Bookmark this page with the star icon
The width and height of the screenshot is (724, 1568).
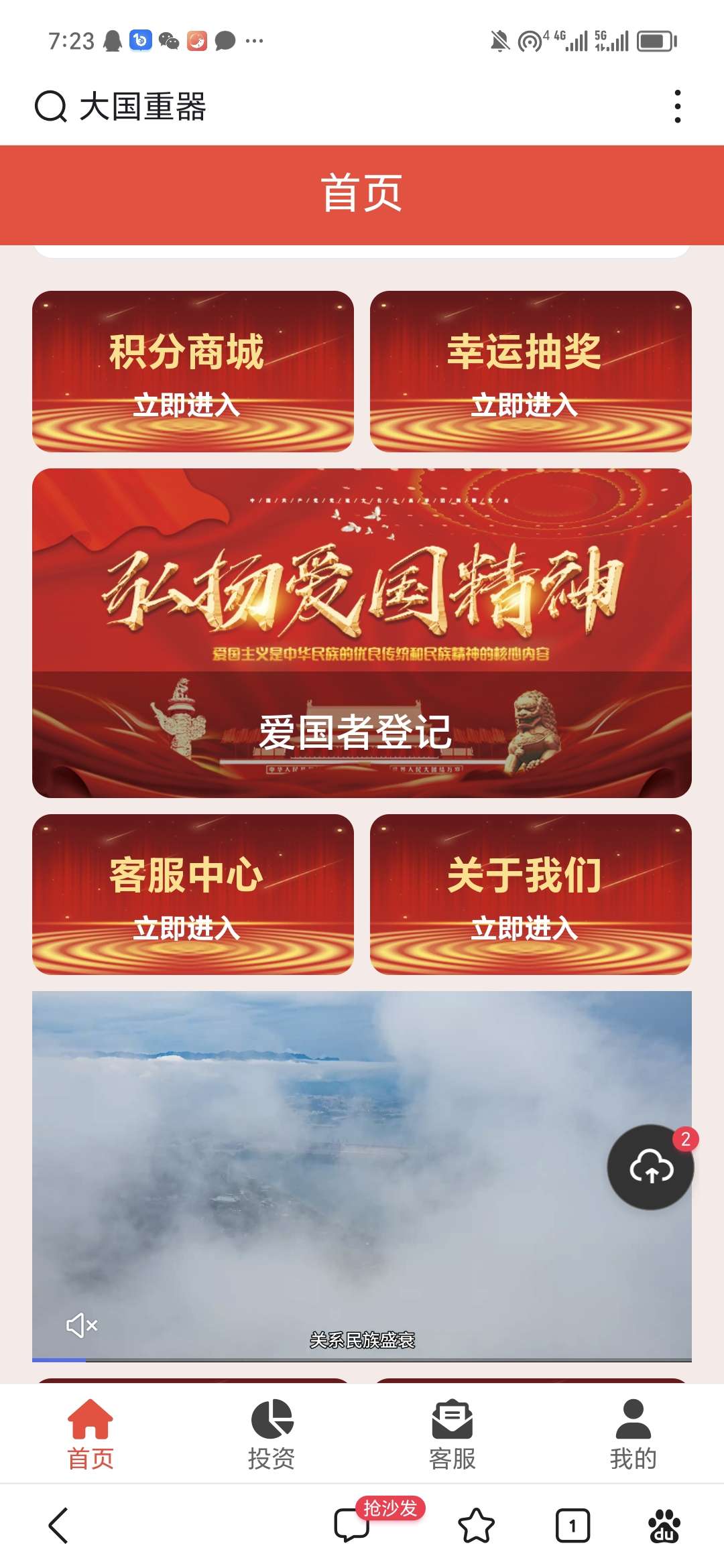pos(476,1526)
